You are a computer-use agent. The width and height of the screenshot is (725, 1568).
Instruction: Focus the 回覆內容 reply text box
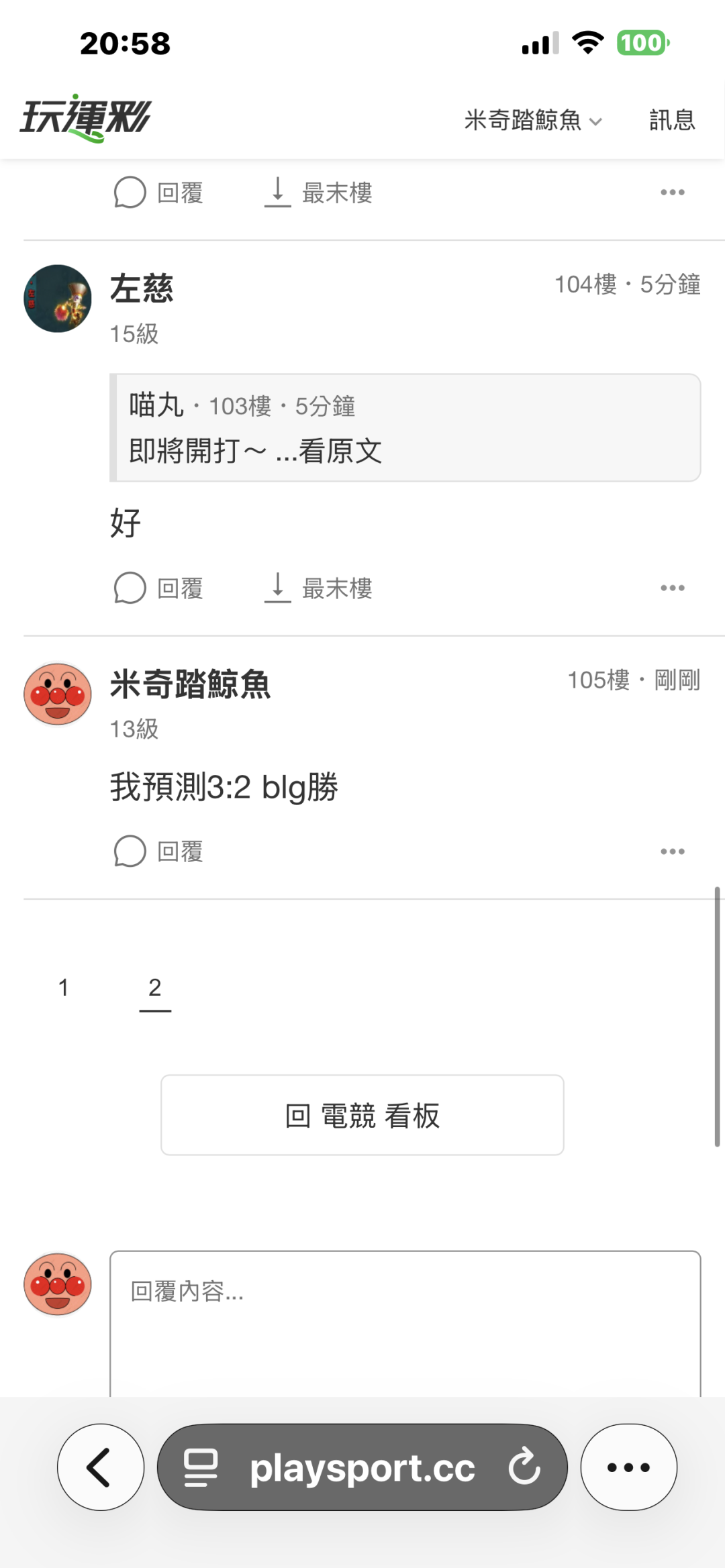405,1322
